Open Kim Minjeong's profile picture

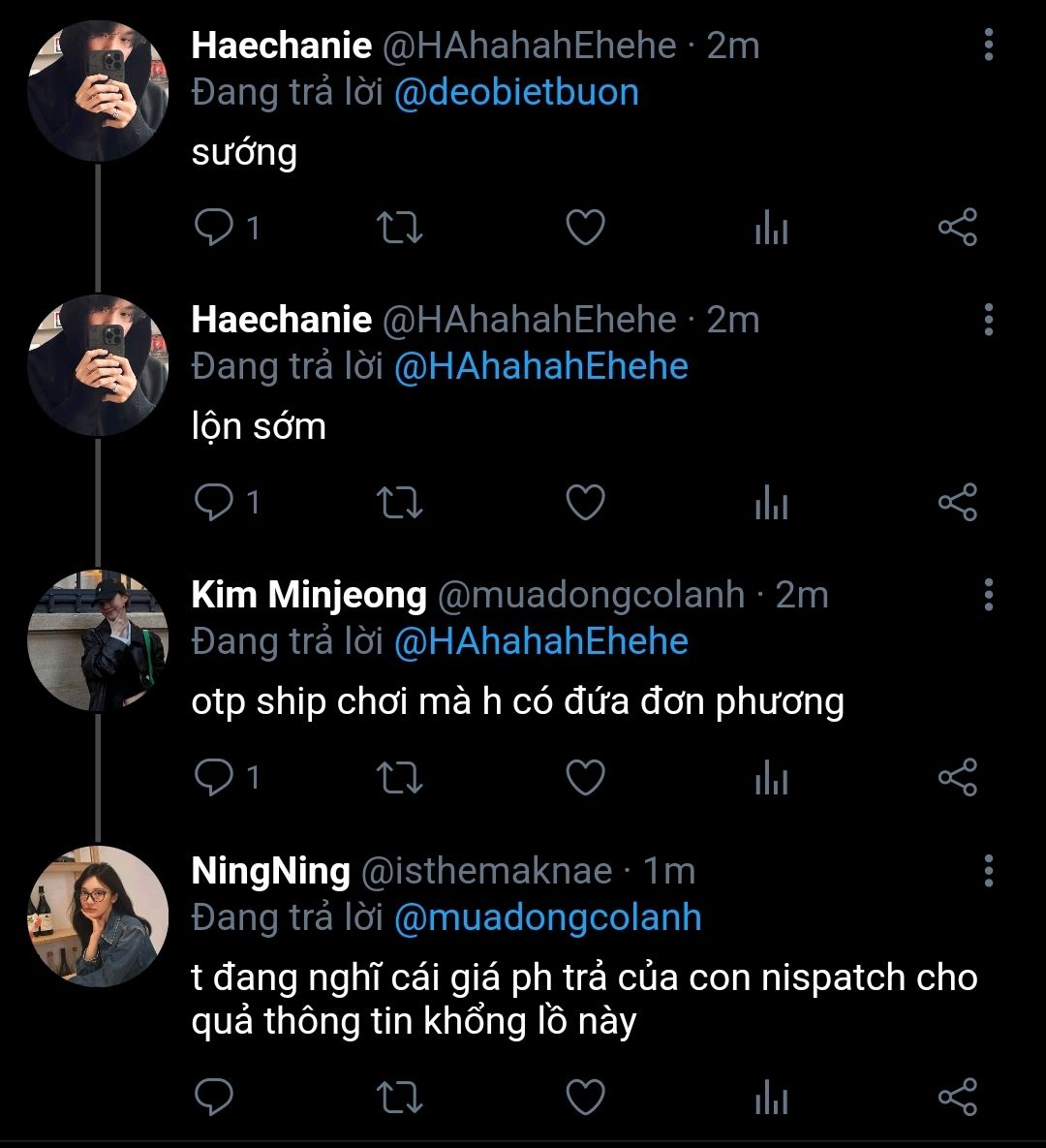click(97, 640)
